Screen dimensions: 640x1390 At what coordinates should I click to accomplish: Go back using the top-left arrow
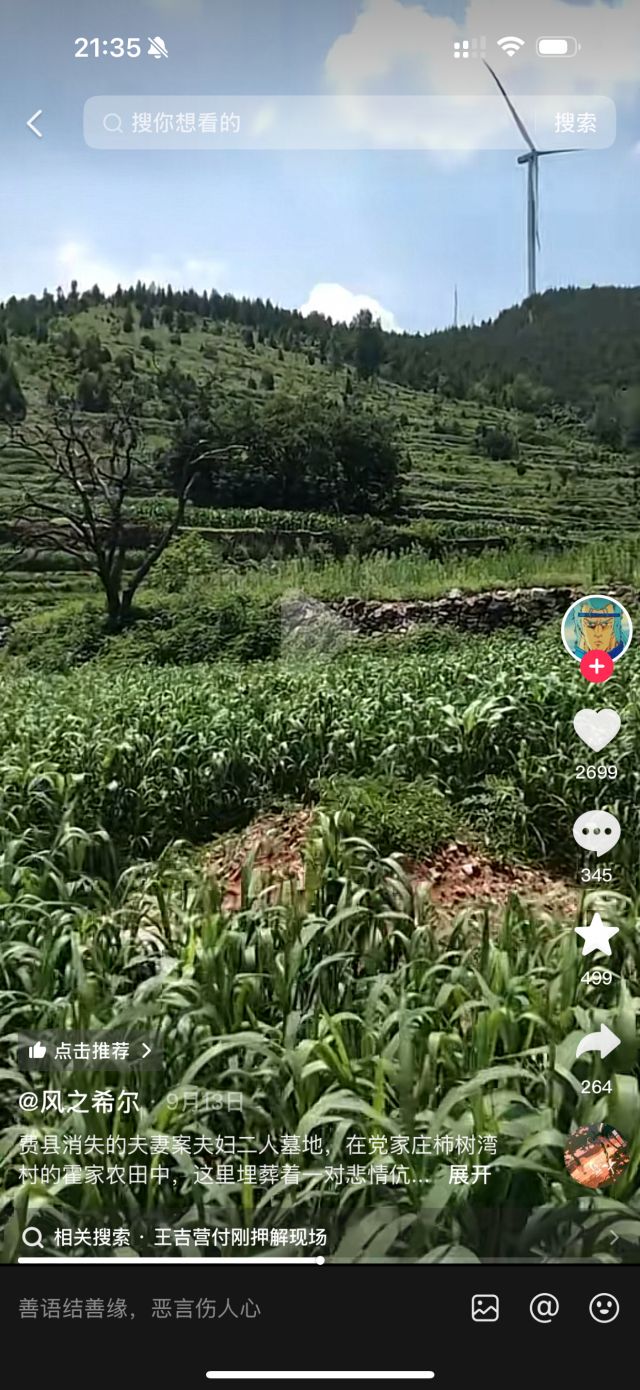(35, 123)
